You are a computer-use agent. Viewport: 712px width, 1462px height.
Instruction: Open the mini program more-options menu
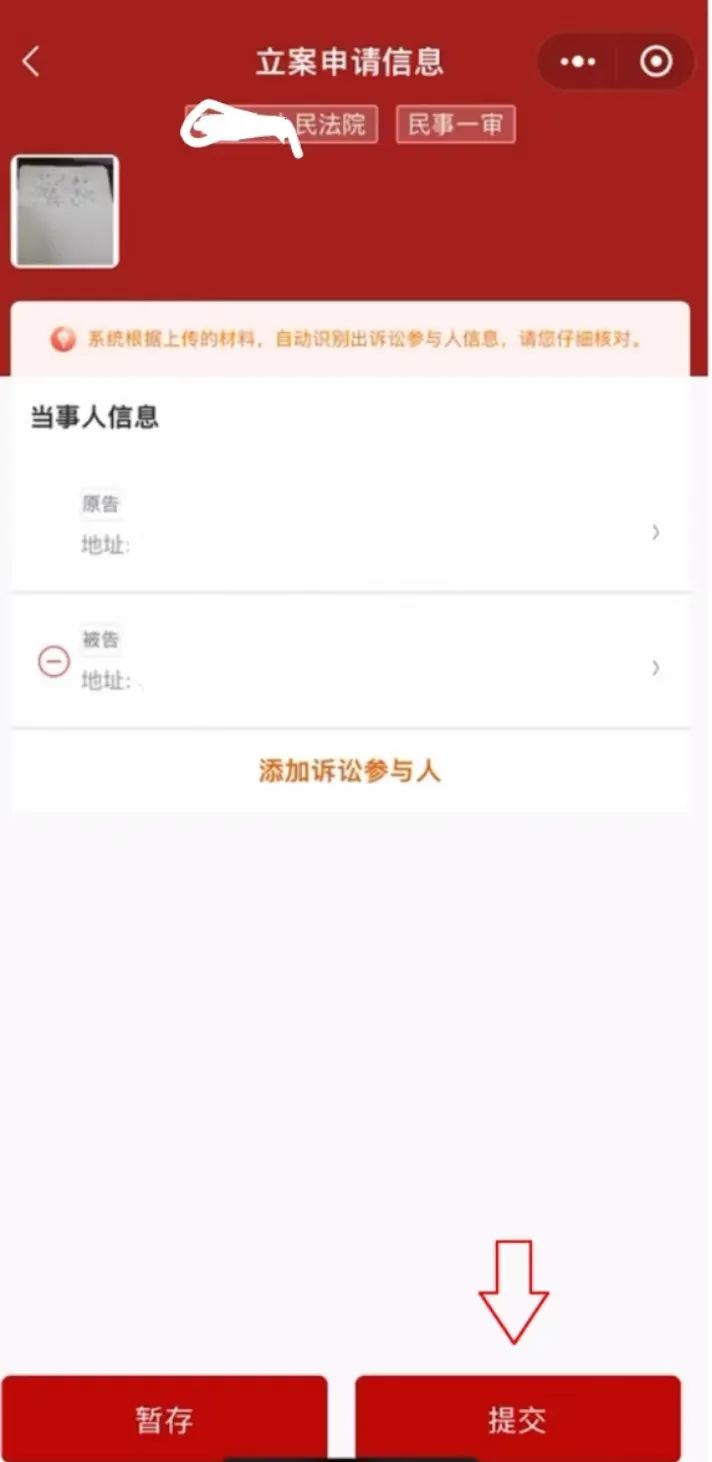point(578,62)
